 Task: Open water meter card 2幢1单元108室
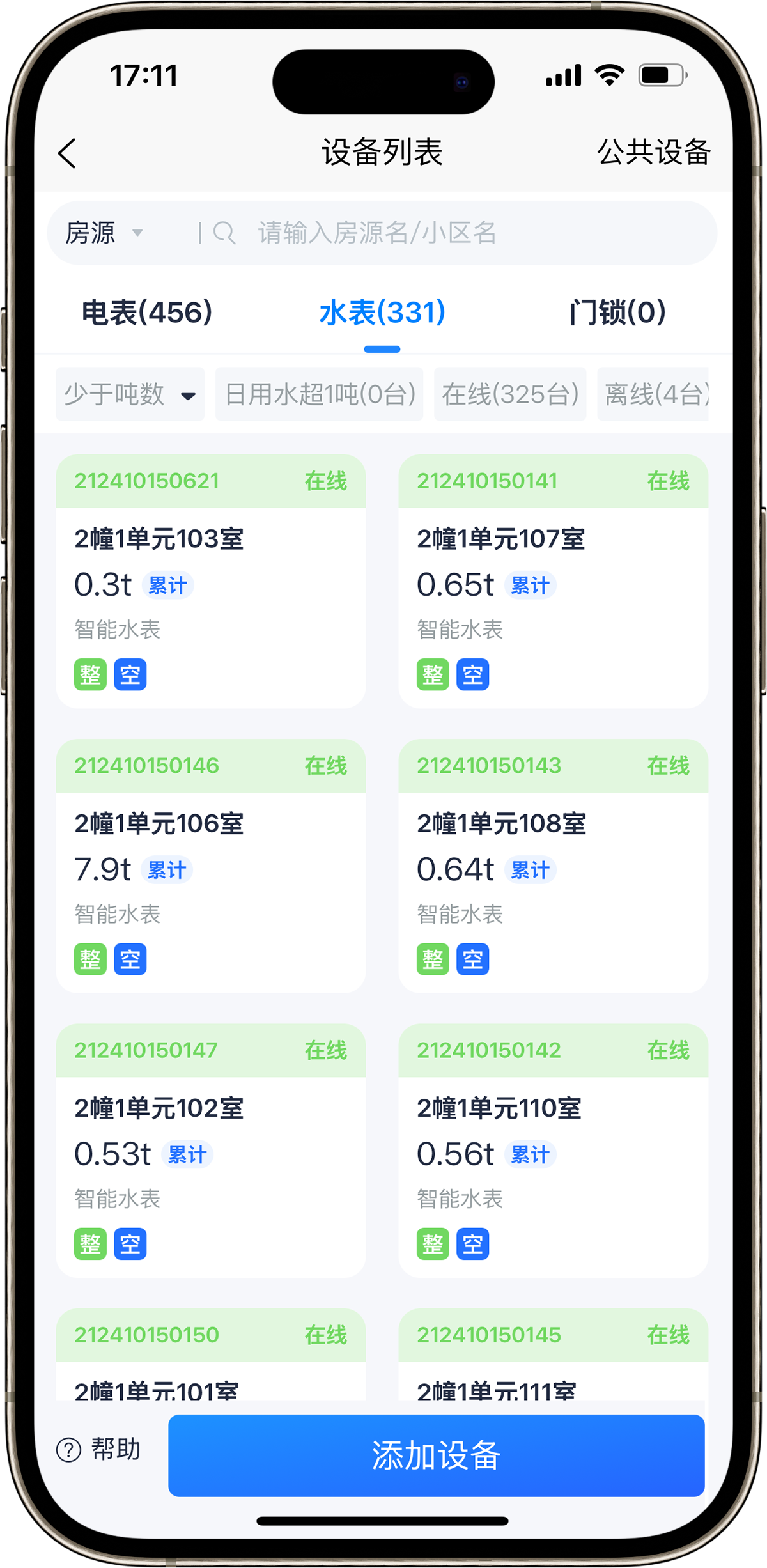[x=553, y=866]
